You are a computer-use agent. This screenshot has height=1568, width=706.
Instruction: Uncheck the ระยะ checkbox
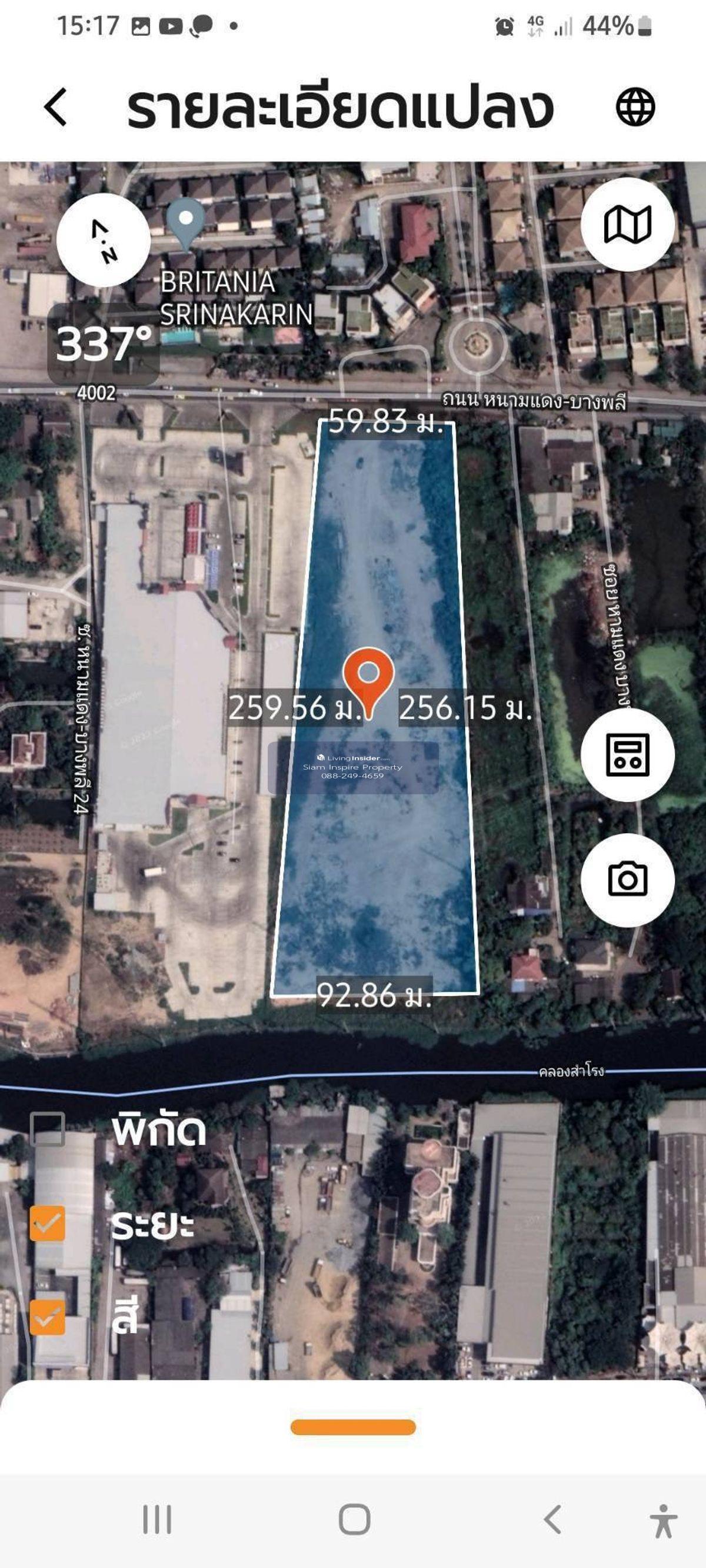[48, 1223]
